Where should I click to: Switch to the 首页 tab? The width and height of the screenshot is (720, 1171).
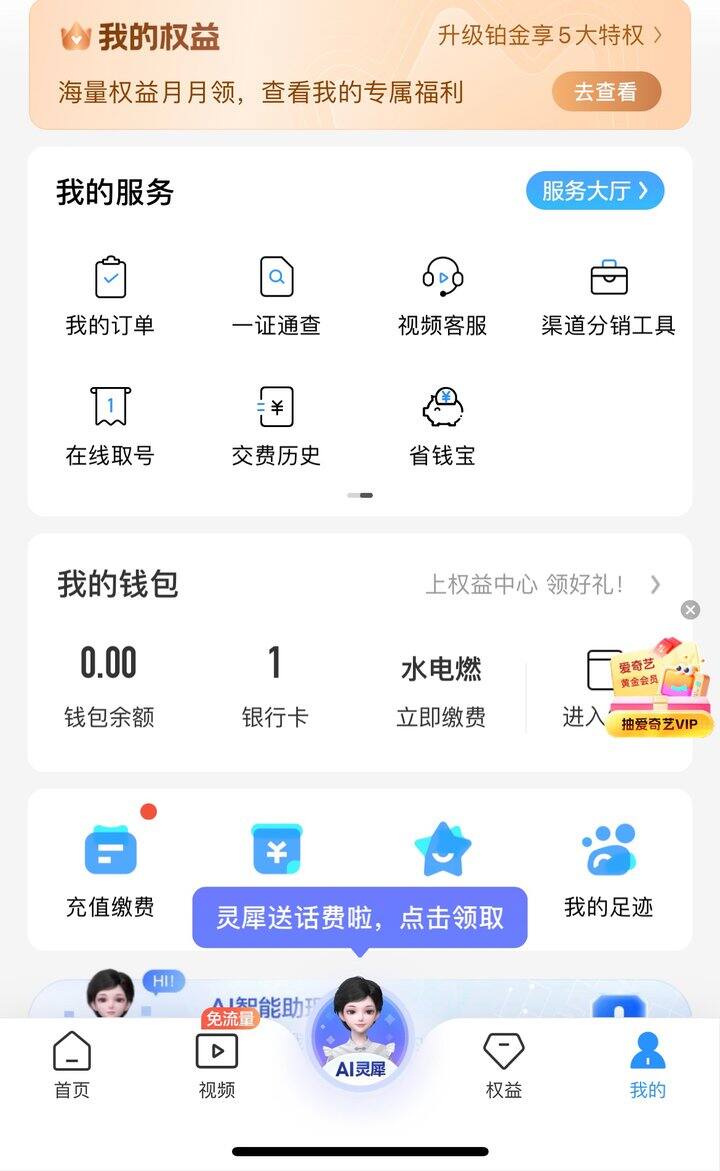(x=72, y=1065)
